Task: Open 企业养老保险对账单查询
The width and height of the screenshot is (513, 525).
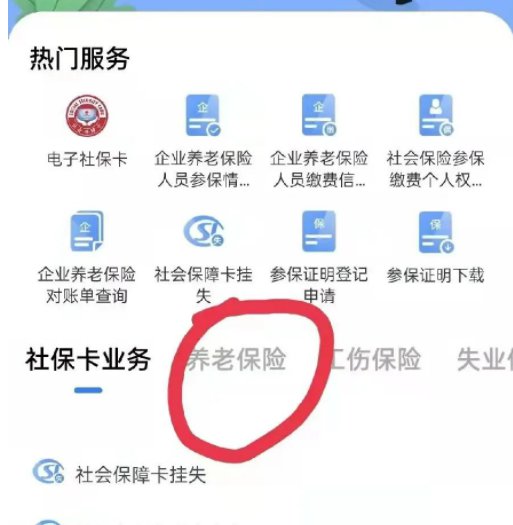Action: pyautogui.click(x=87, y=257)
